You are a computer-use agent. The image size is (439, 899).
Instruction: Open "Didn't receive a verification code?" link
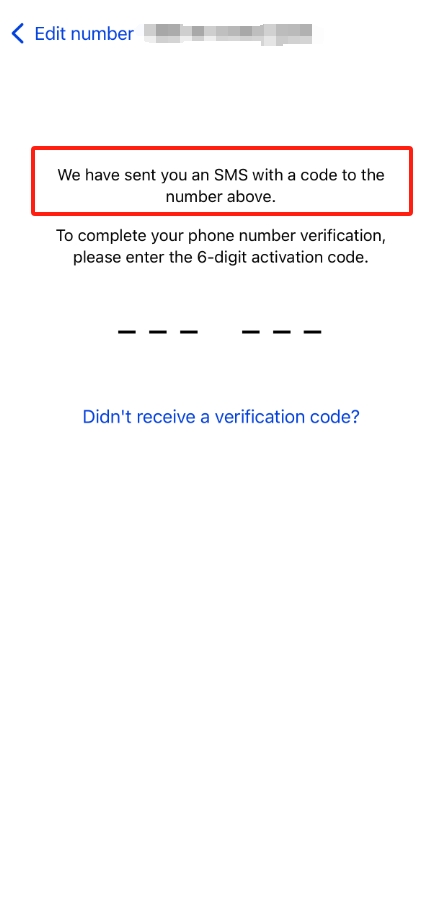(221, 416)
